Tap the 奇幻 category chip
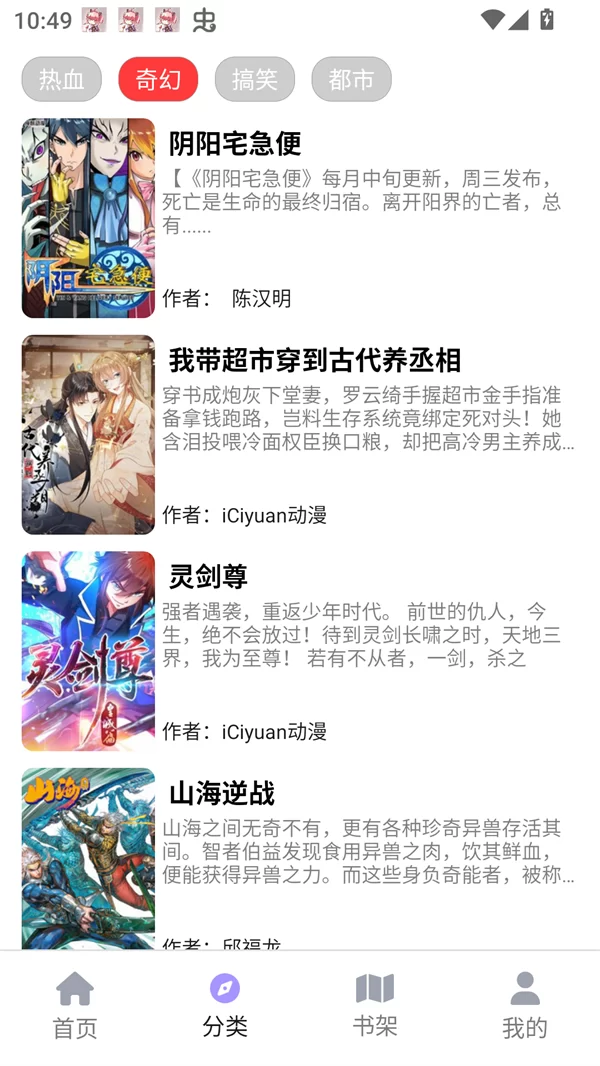The image size is (600, 1066). tap(158, 79)
